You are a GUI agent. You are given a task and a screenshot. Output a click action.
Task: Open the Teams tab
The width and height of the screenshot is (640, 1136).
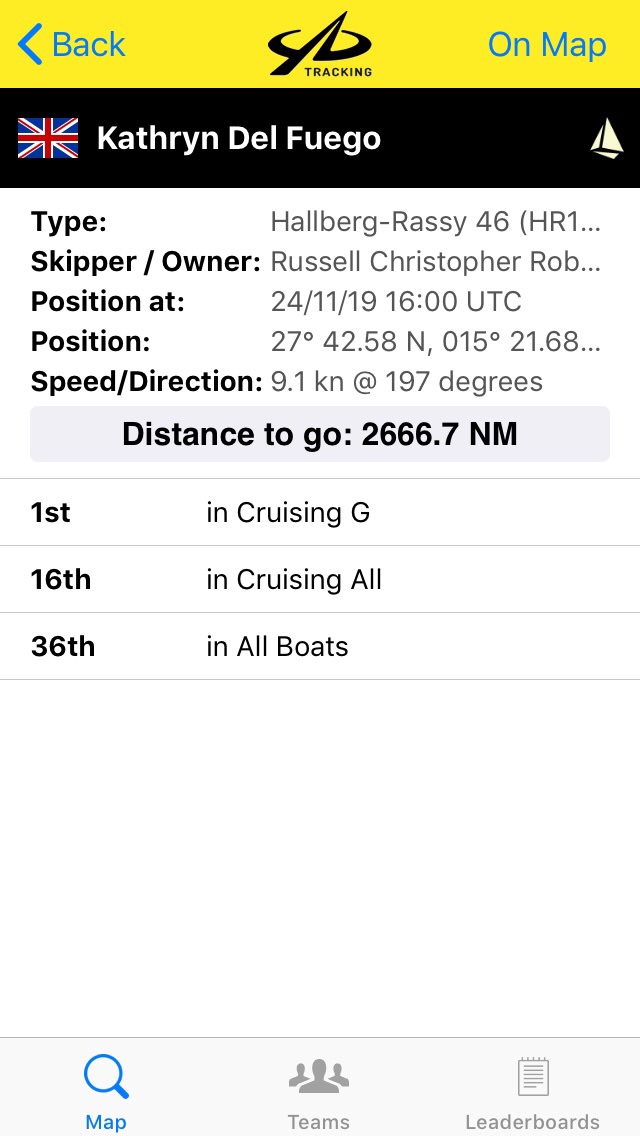319,1092
